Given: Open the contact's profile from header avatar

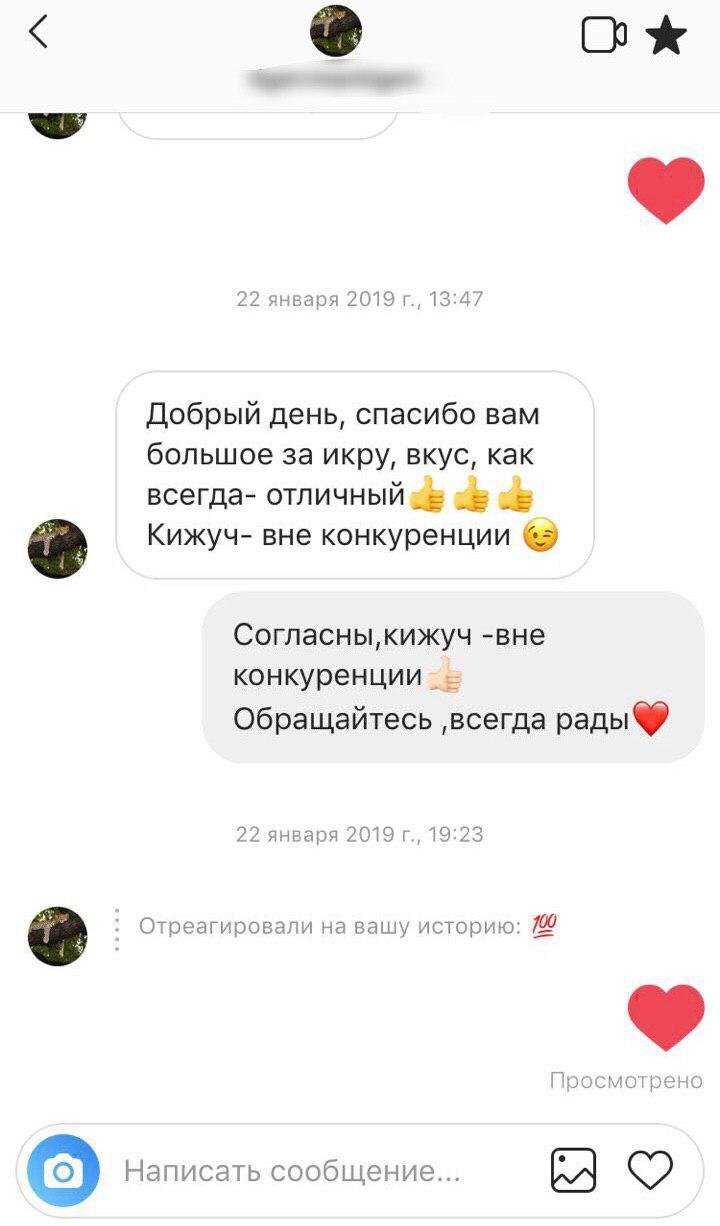Looking at the screenshot, I should [x=336, y=31].
